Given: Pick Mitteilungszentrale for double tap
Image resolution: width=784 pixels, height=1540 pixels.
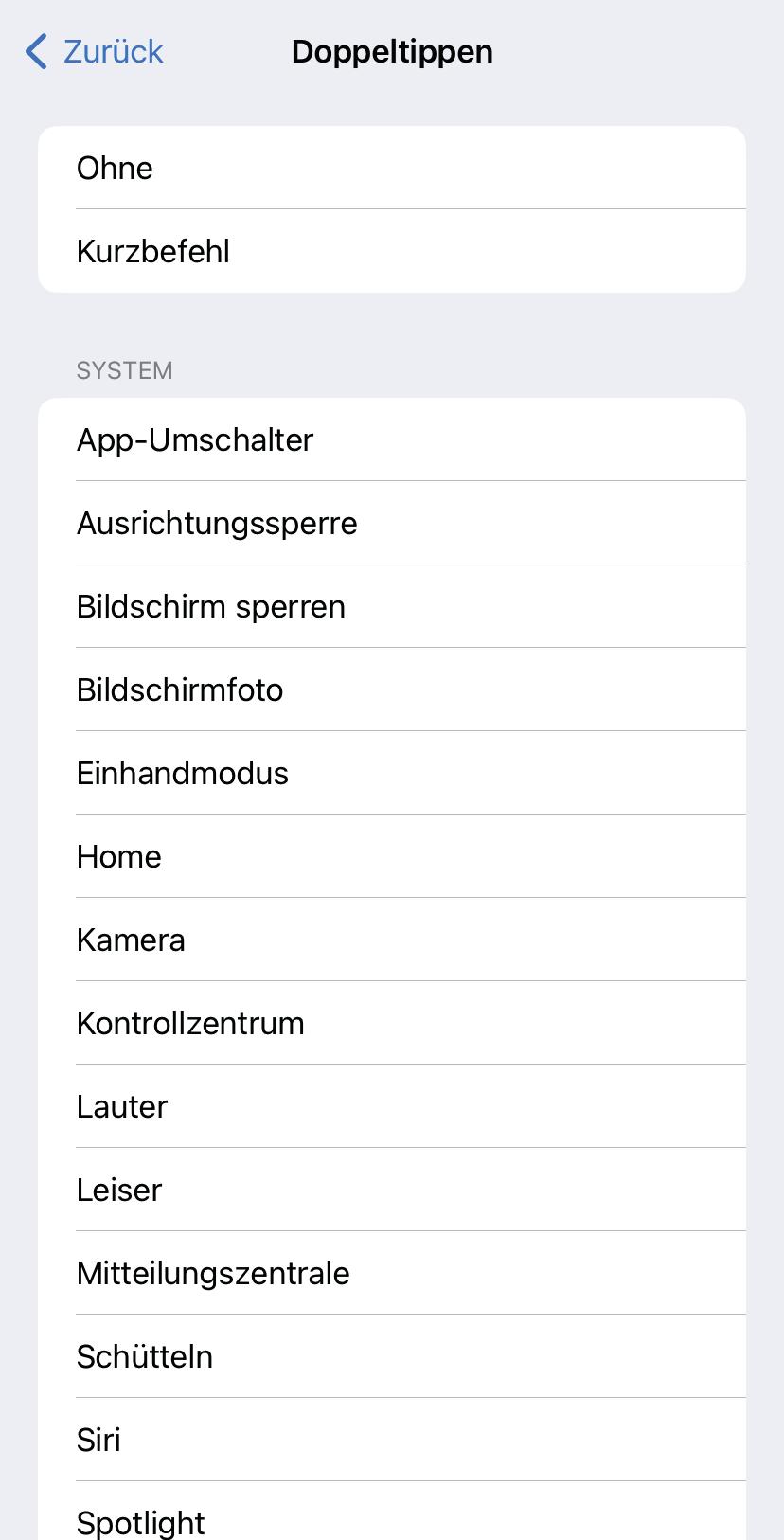Looking at the screenshot, I should pos(392,1273).
